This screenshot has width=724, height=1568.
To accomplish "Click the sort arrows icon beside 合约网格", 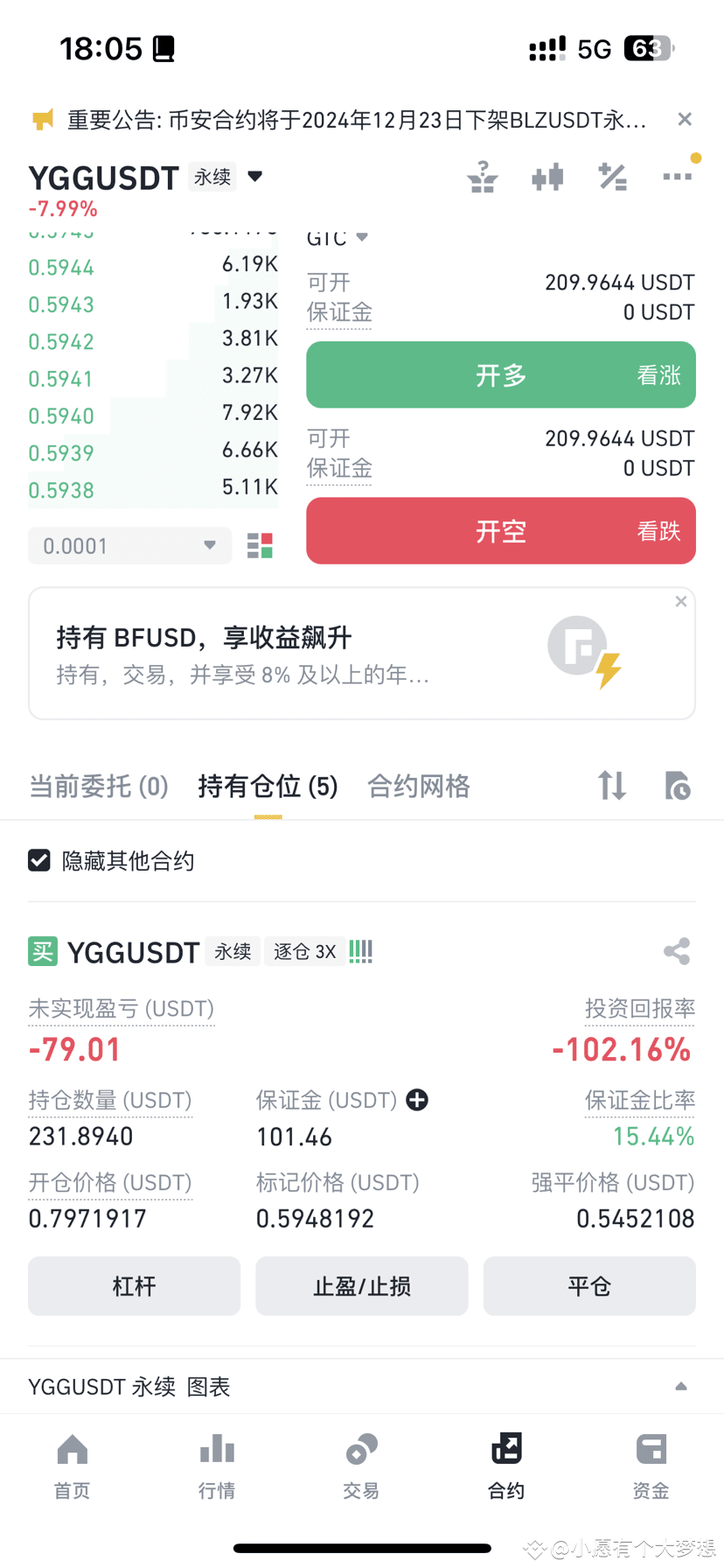I will point(611,786).
